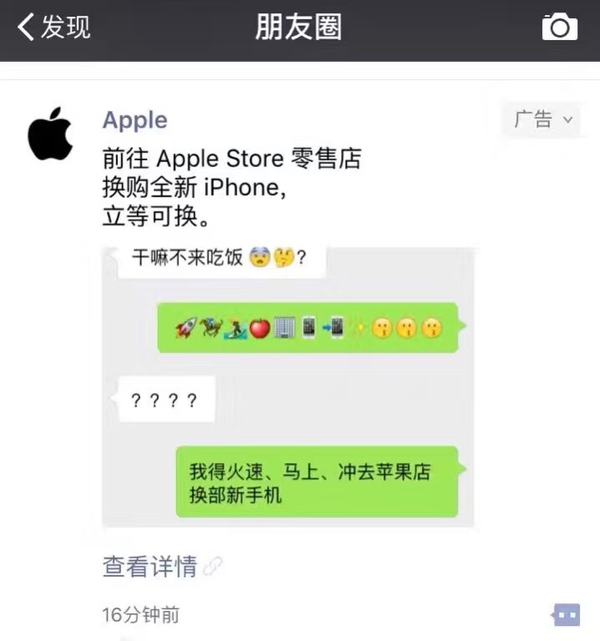Screen dimensions: 600x641
Task: Open the ad's chat conversation image
Action: [x=289, y=385]
